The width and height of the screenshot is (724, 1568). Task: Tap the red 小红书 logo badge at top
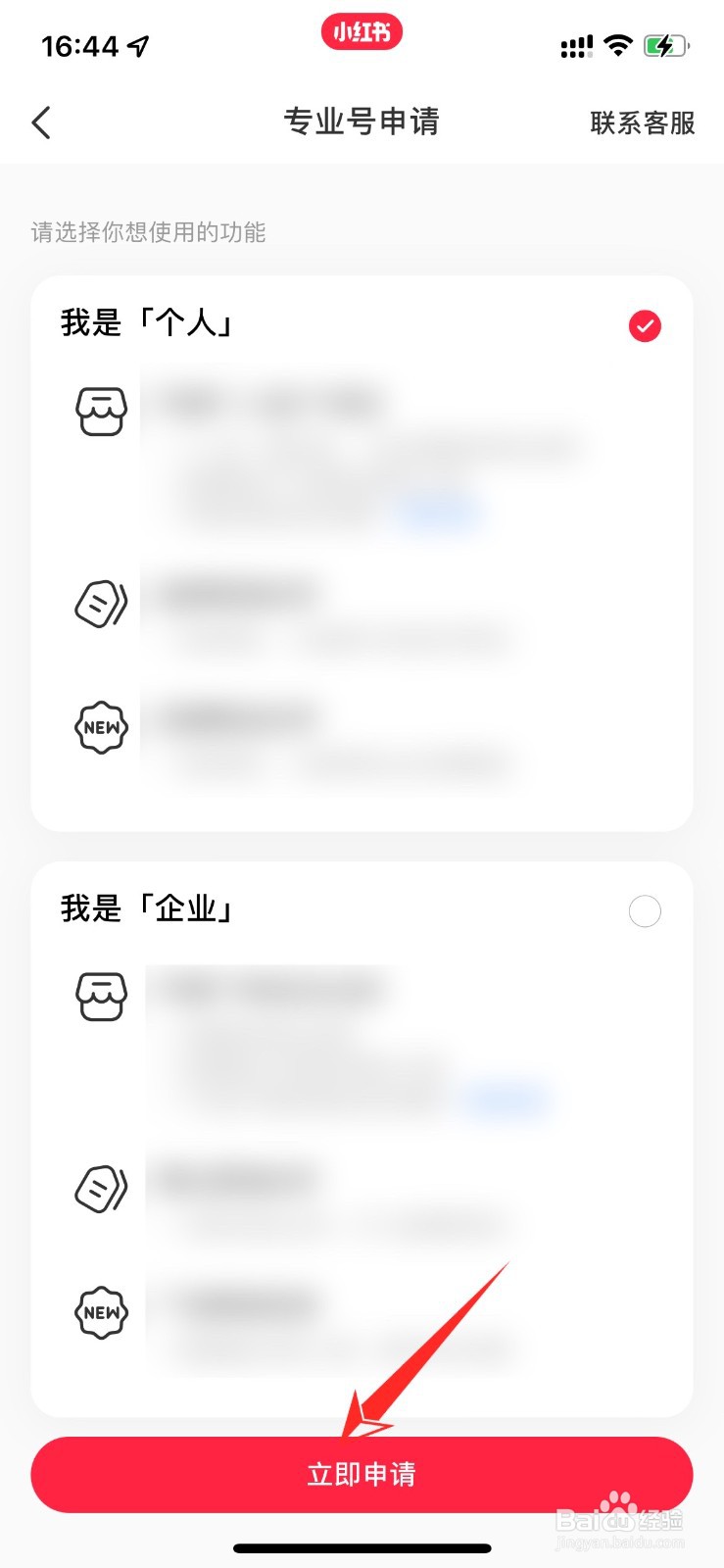(362, 31)
